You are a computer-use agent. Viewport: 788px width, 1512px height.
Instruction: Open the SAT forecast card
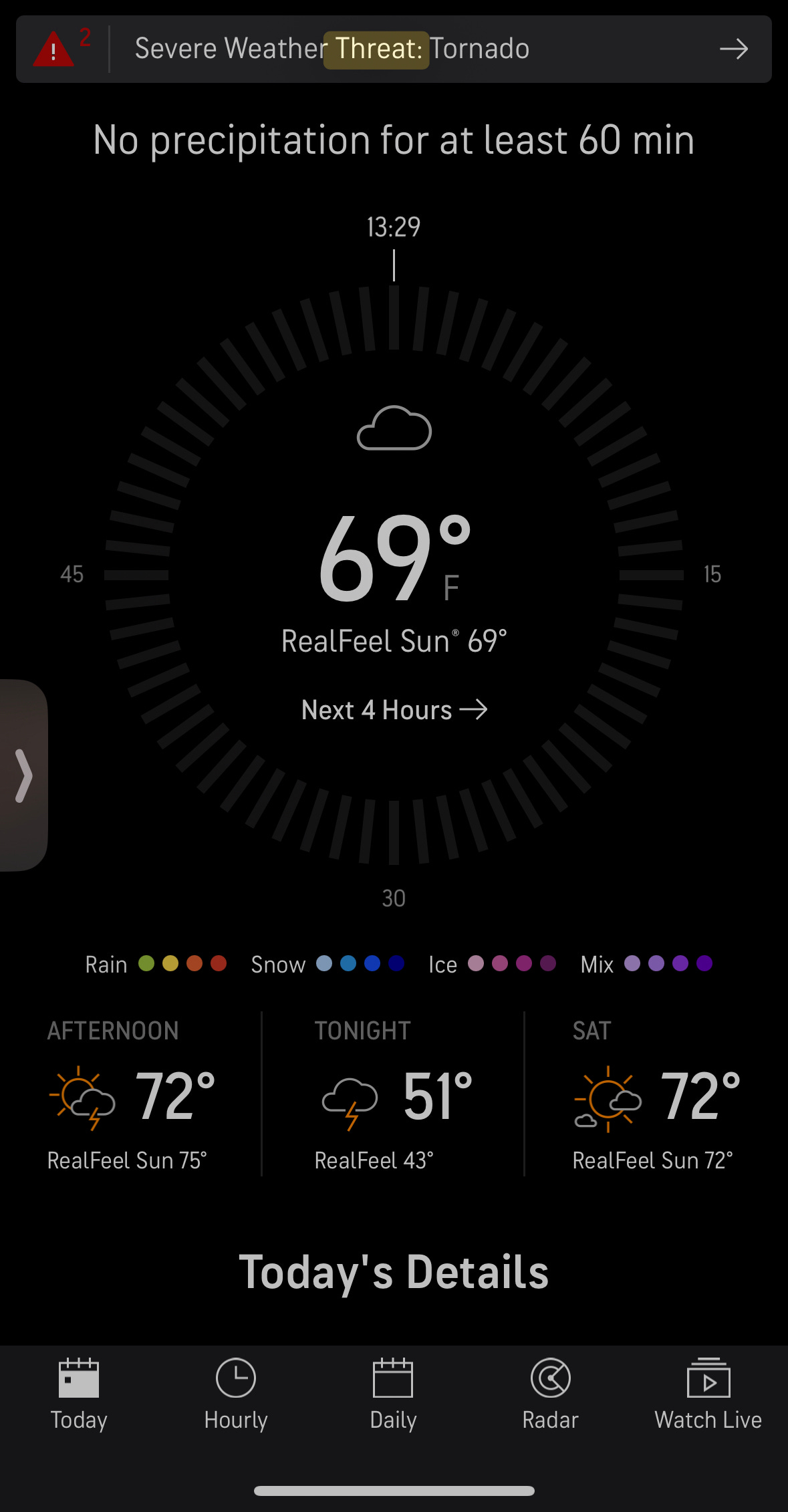point(656,1094)
